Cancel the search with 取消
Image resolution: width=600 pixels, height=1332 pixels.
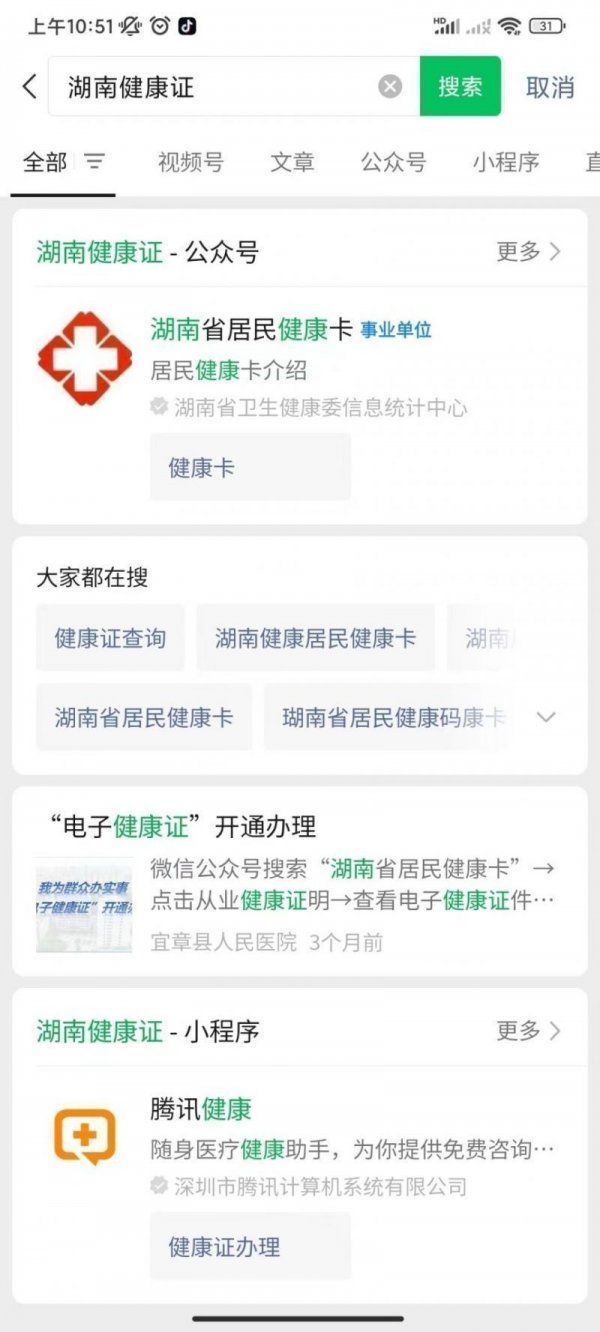click(x=550, y=87)
